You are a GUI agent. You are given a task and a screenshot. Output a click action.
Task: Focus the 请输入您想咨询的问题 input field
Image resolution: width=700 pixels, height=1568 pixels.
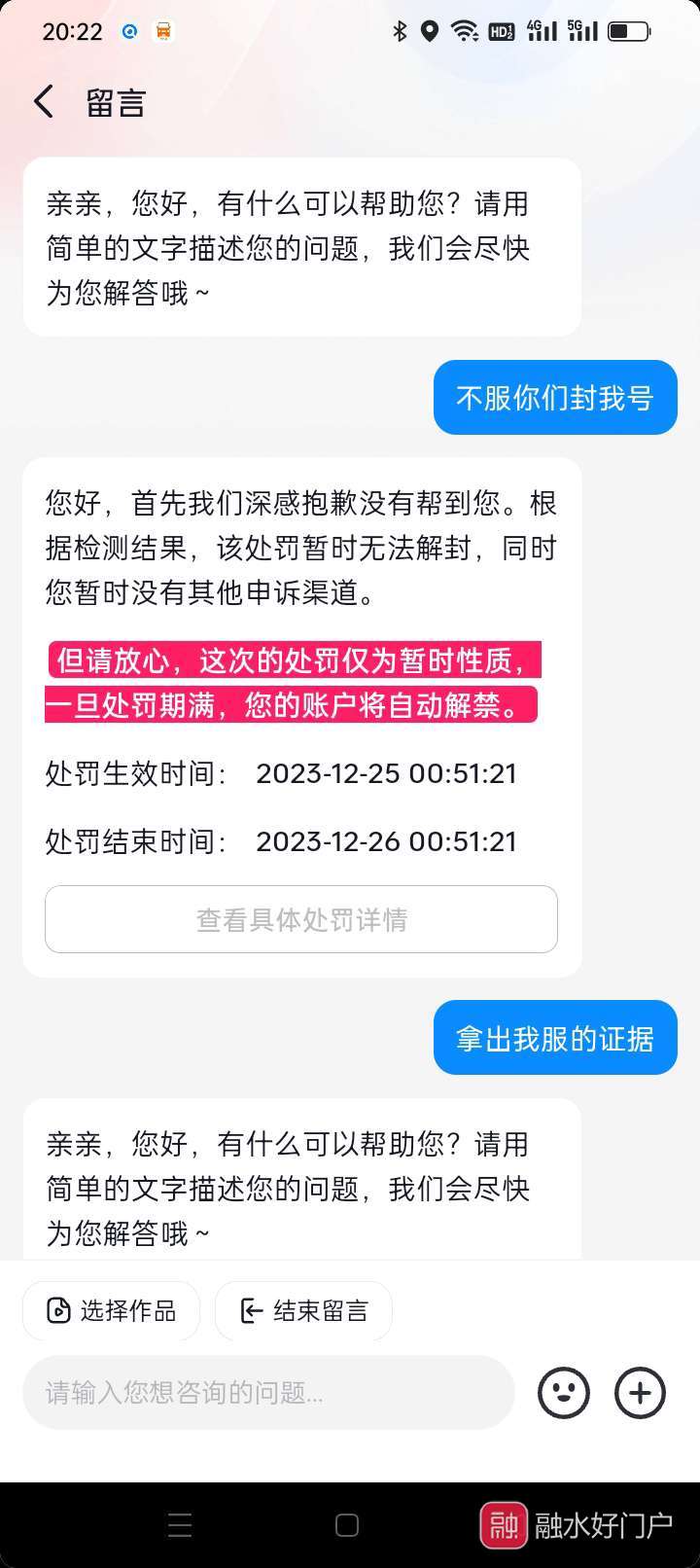[x=267, y=1393]
